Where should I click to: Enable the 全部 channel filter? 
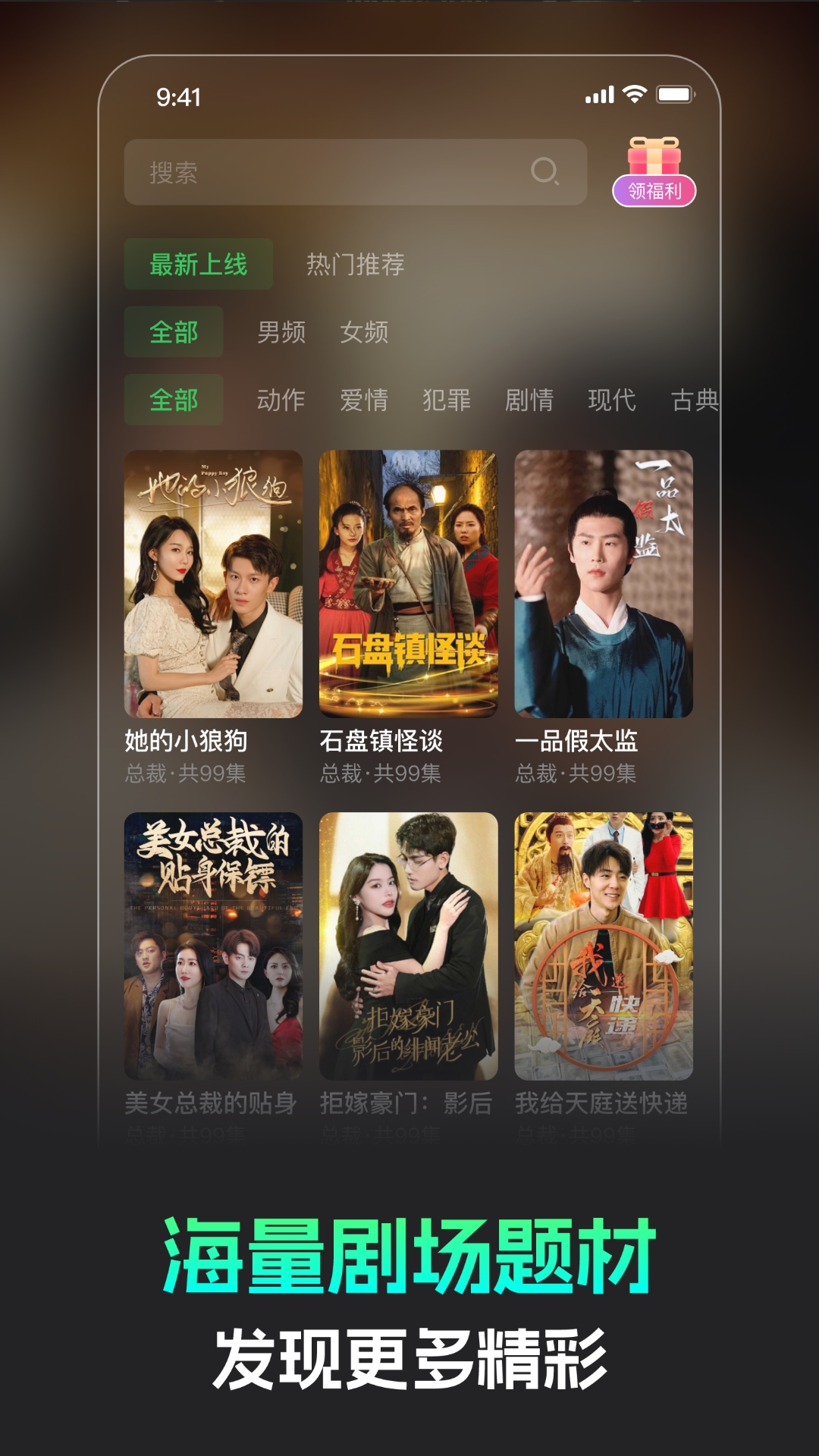point(174,332)
